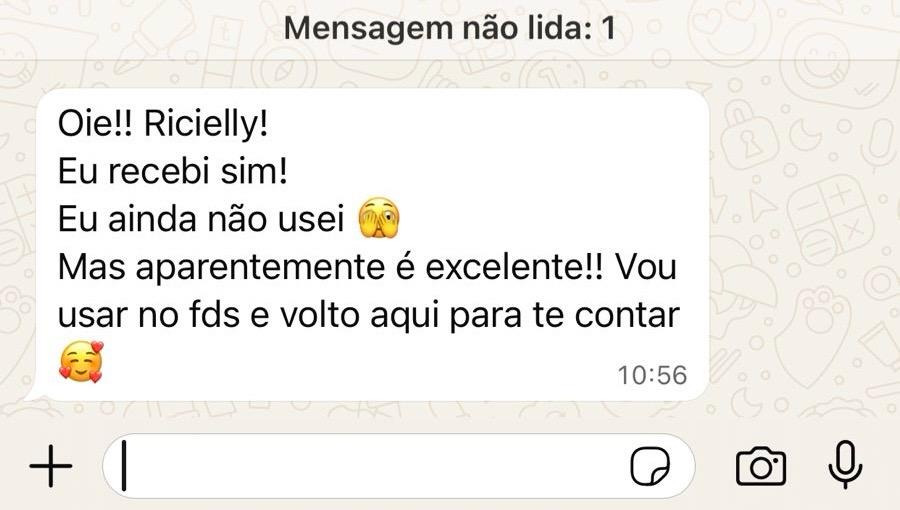This screenshot has height=510, width=900.
Task: Tap the microphone to record a voice message
Action: [x=846, y=465]
